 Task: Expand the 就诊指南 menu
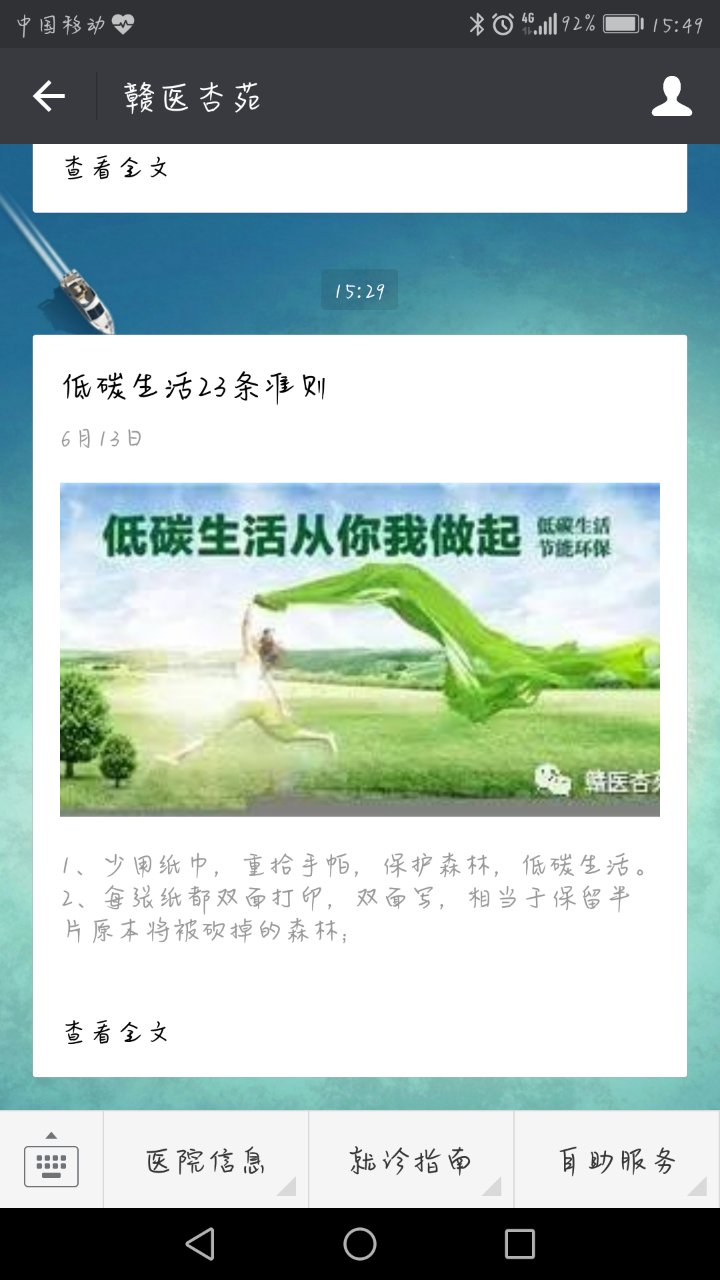pyautogui.click(x=411, y=1160)
